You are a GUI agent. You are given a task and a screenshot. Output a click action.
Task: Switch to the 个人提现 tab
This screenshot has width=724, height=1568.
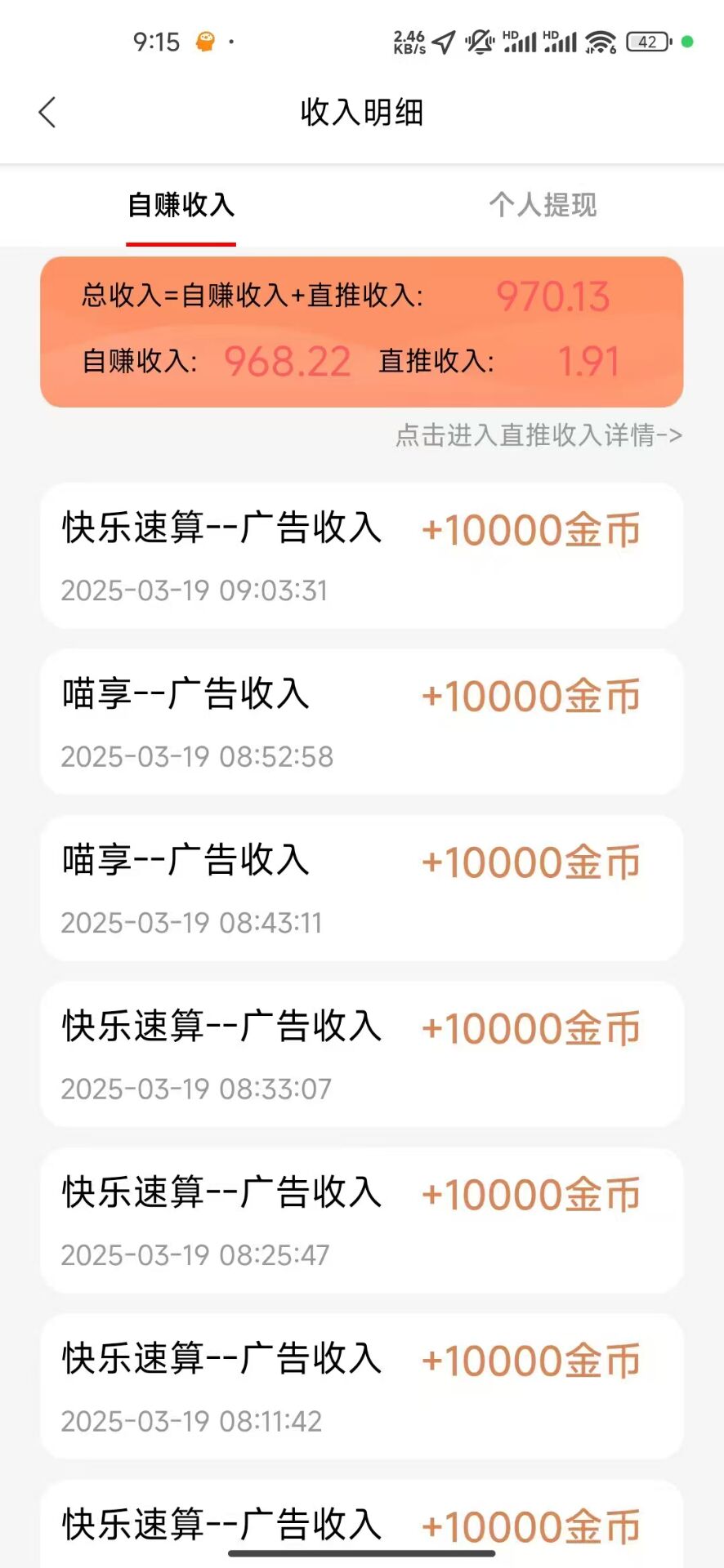click(543, 205)
